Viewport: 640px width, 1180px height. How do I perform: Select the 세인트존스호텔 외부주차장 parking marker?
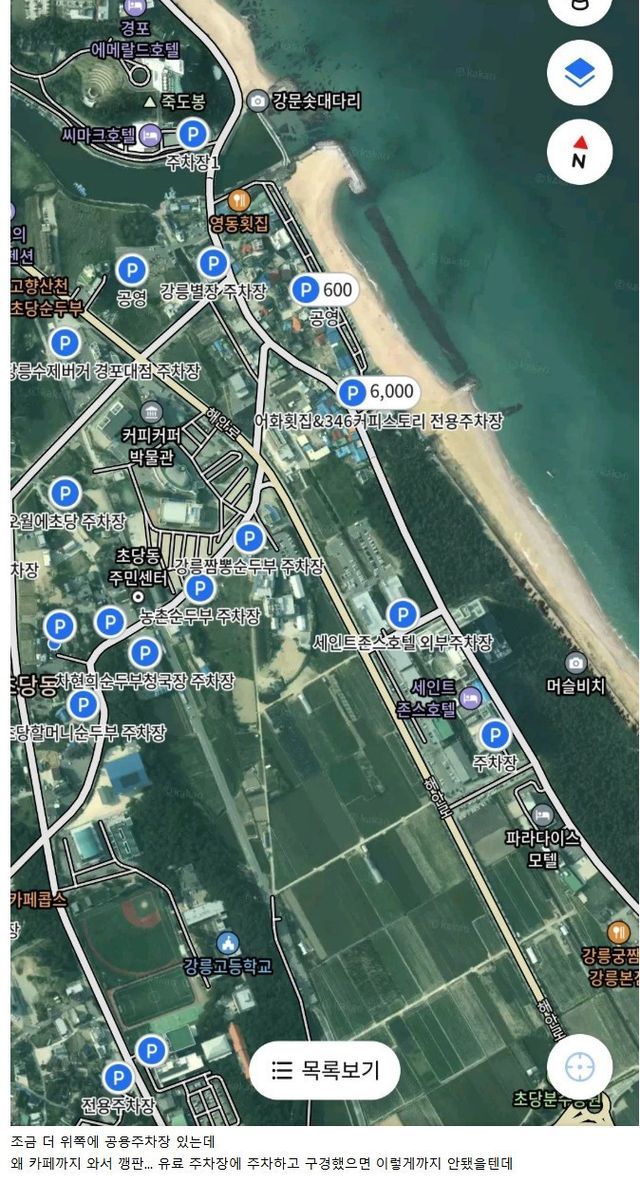coord(402,614)
